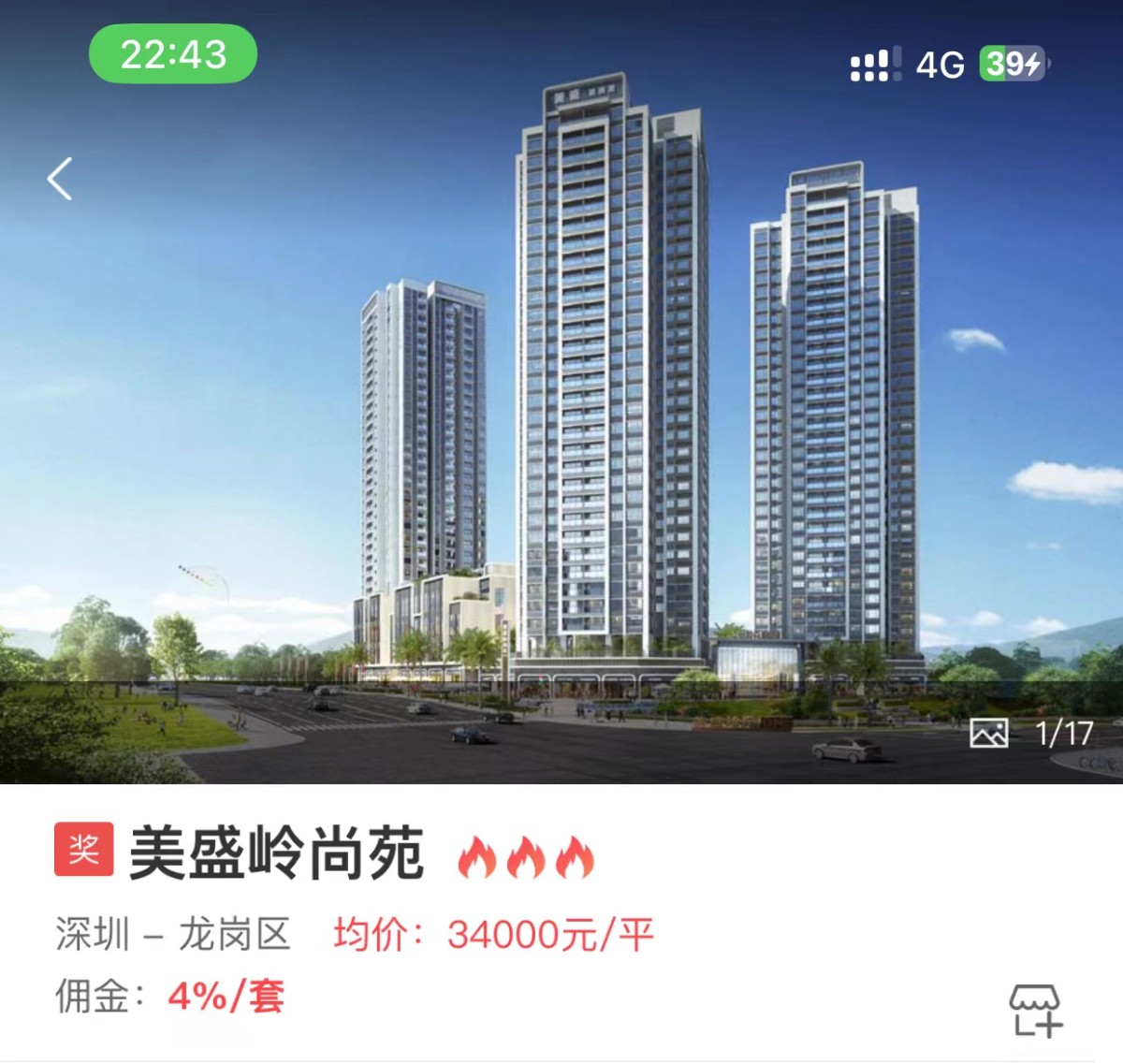Add property to my store
The height and width of the screenshot is (1064, 1123).
tap(1035, 1010)
